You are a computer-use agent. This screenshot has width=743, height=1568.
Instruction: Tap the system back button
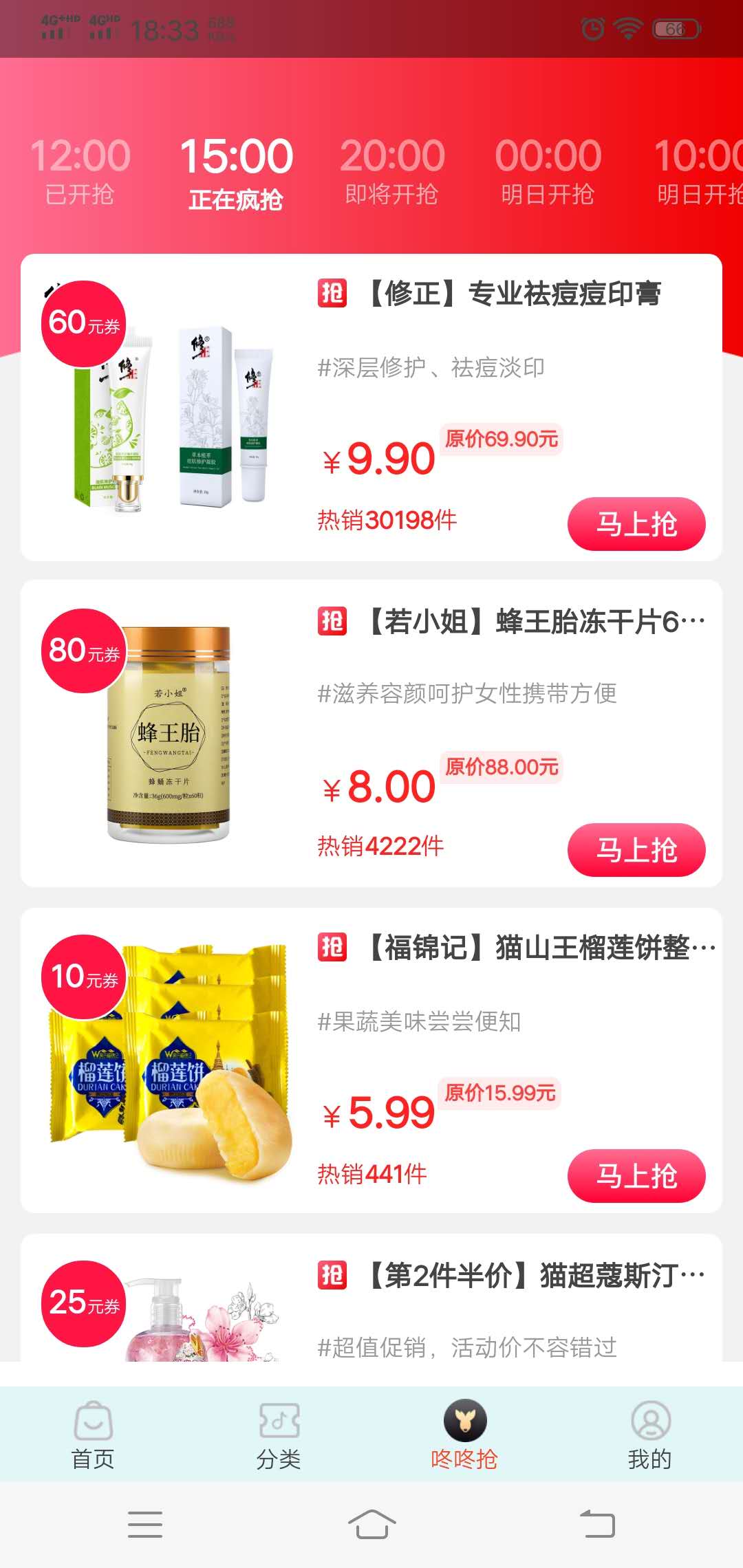(x=597, y=1524)
